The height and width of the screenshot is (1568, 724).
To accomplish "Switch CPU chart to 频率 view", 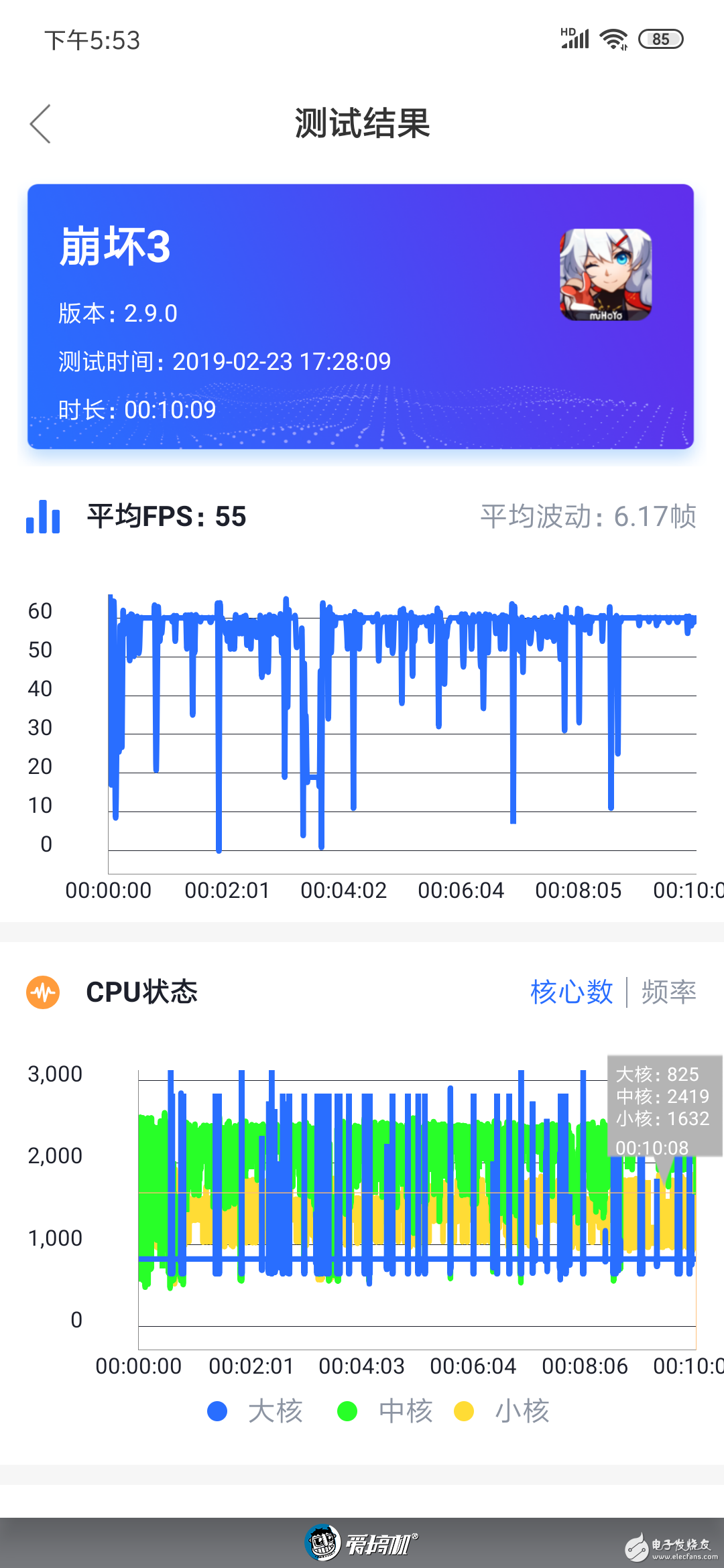I will point(668,992).
